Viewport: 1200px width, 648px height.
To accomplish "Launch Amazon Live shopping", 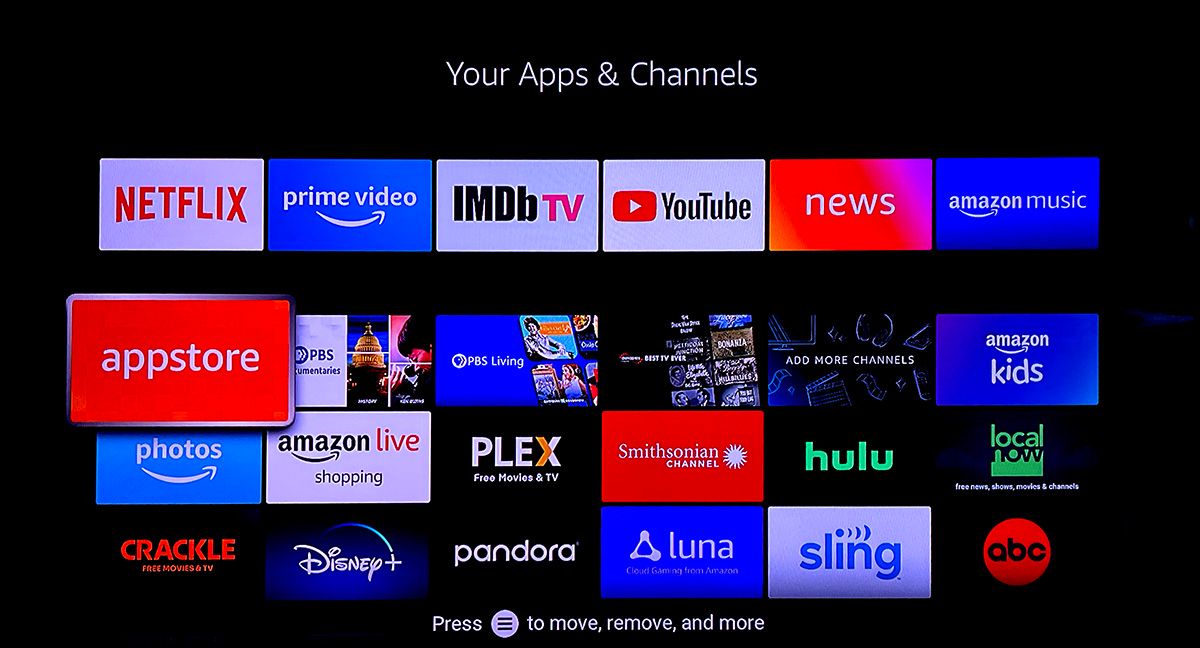I will click(348, 457).
